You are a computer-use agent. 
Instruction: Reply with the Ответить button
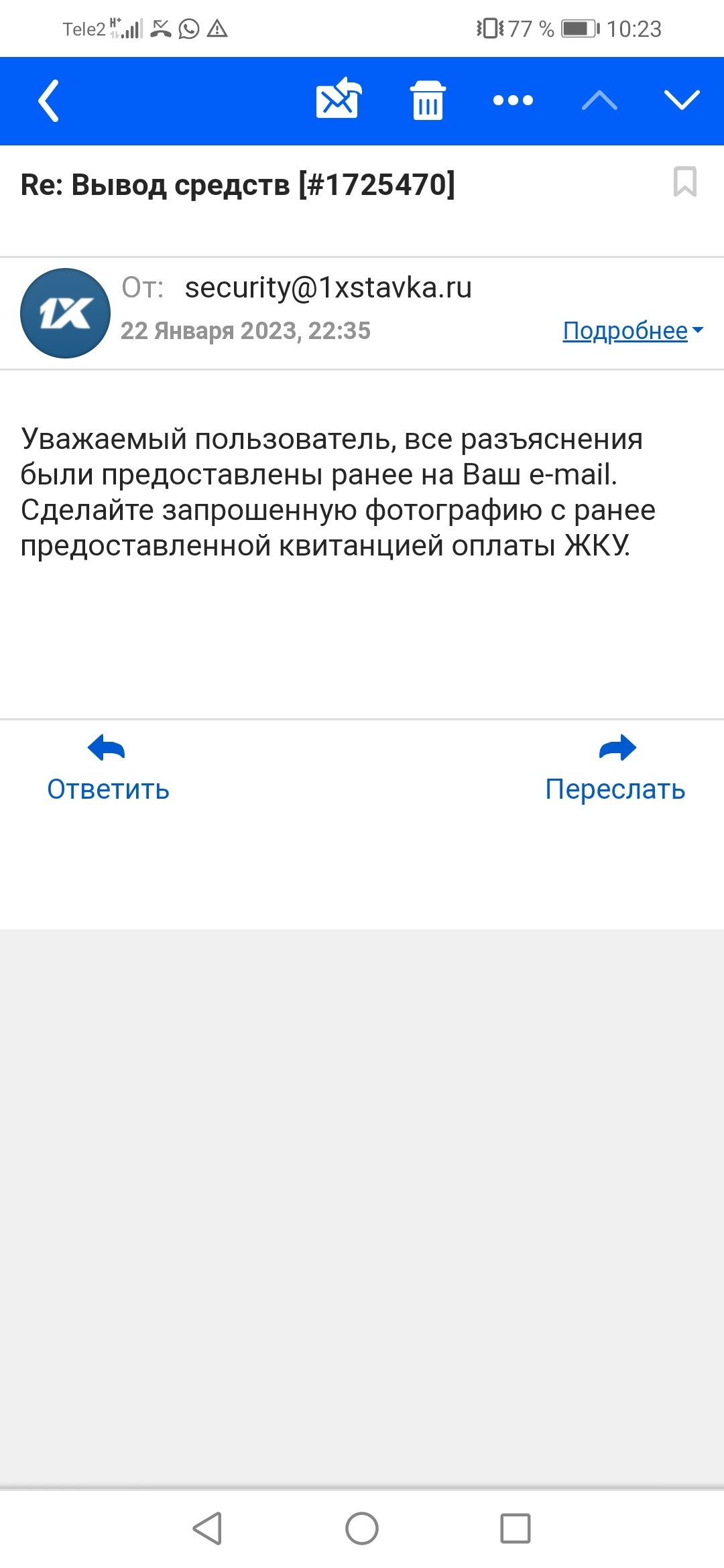(x=107, y=769)
